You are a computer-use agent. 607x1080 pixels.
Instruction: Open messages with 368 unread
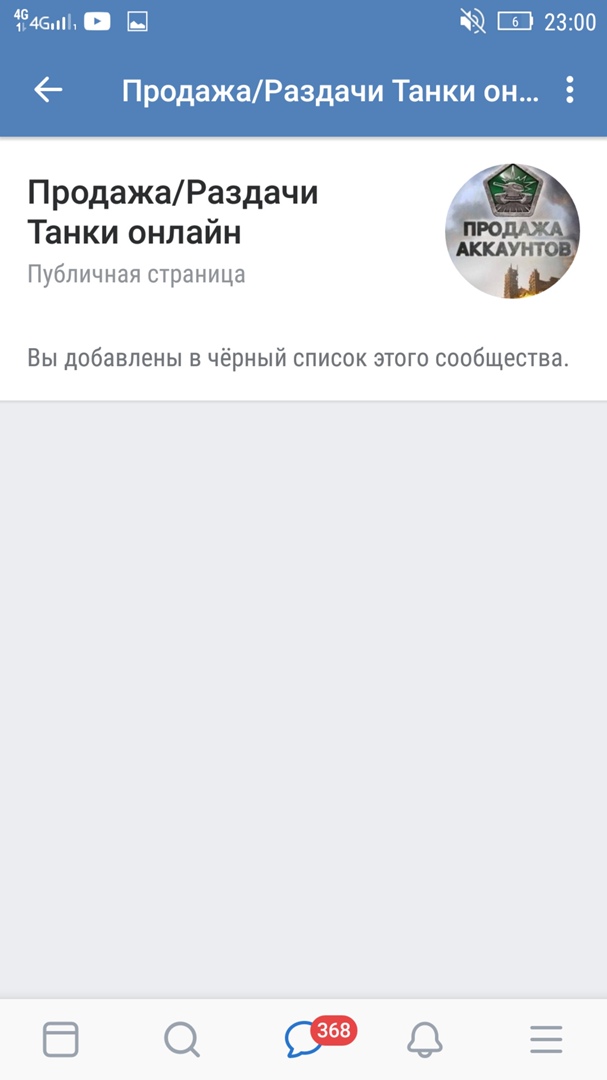pos(305,1039)
